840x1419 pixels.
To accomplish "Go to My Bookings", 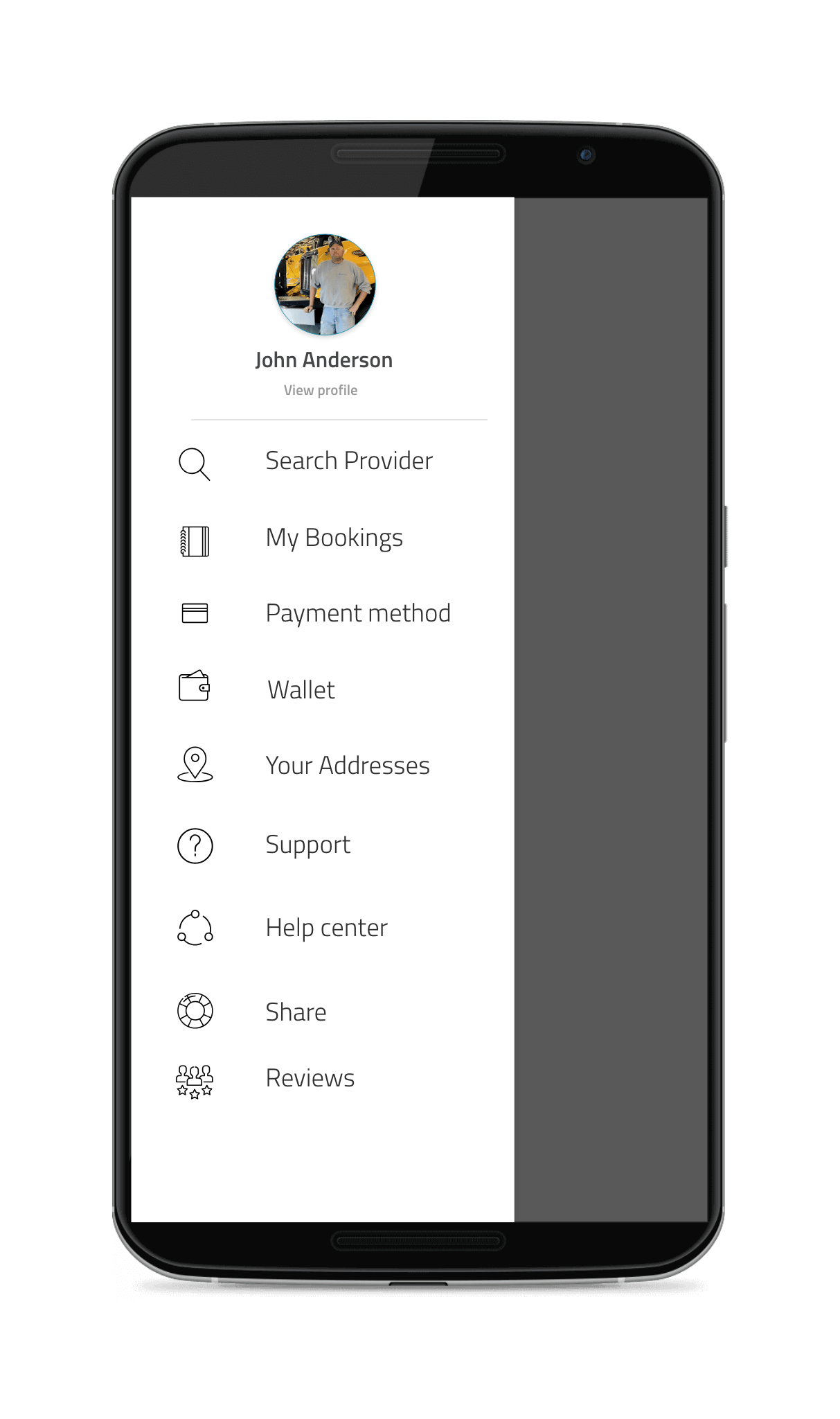I will 334,538.
